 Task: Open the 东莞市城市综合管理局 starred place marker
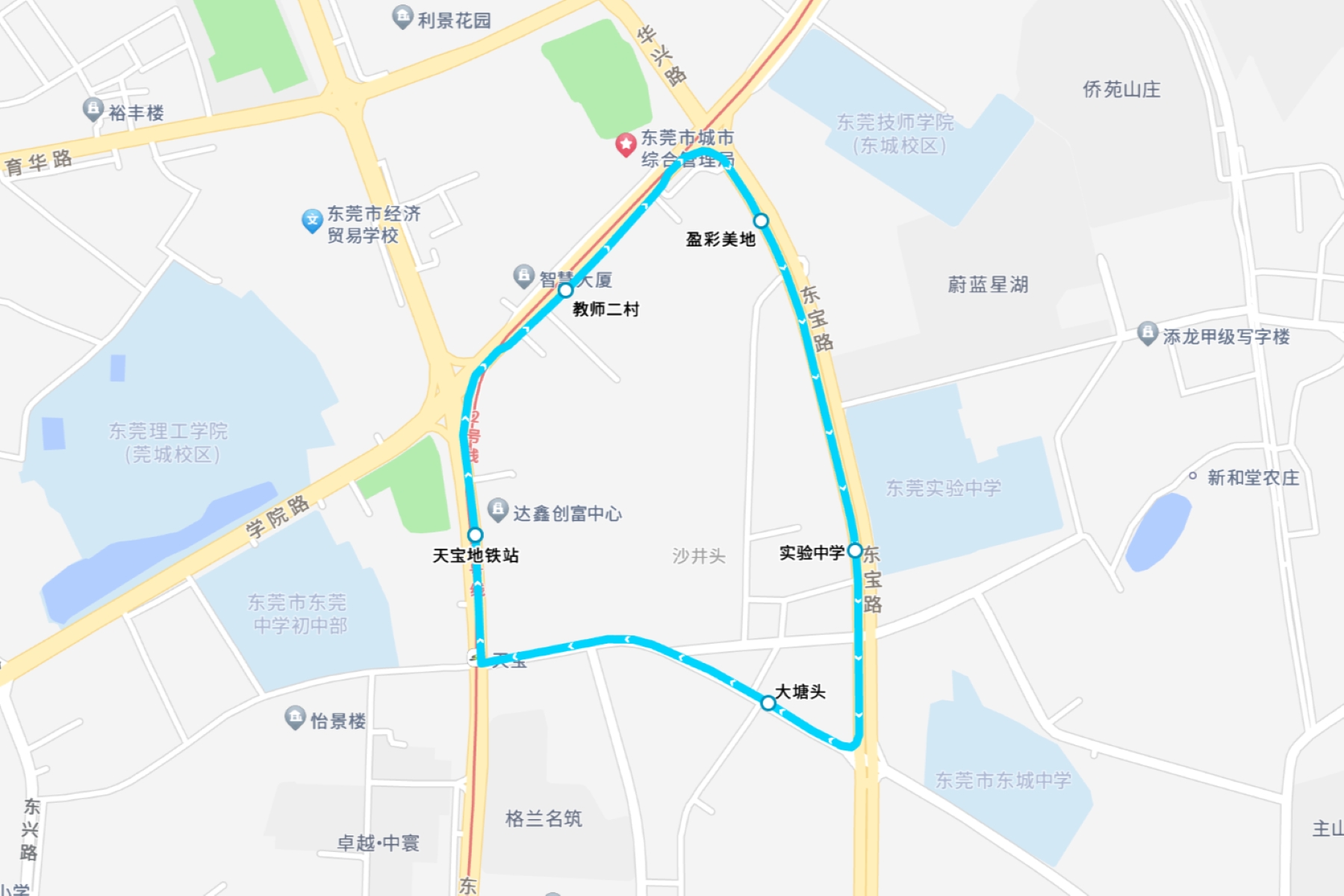(x=626, y=144)
